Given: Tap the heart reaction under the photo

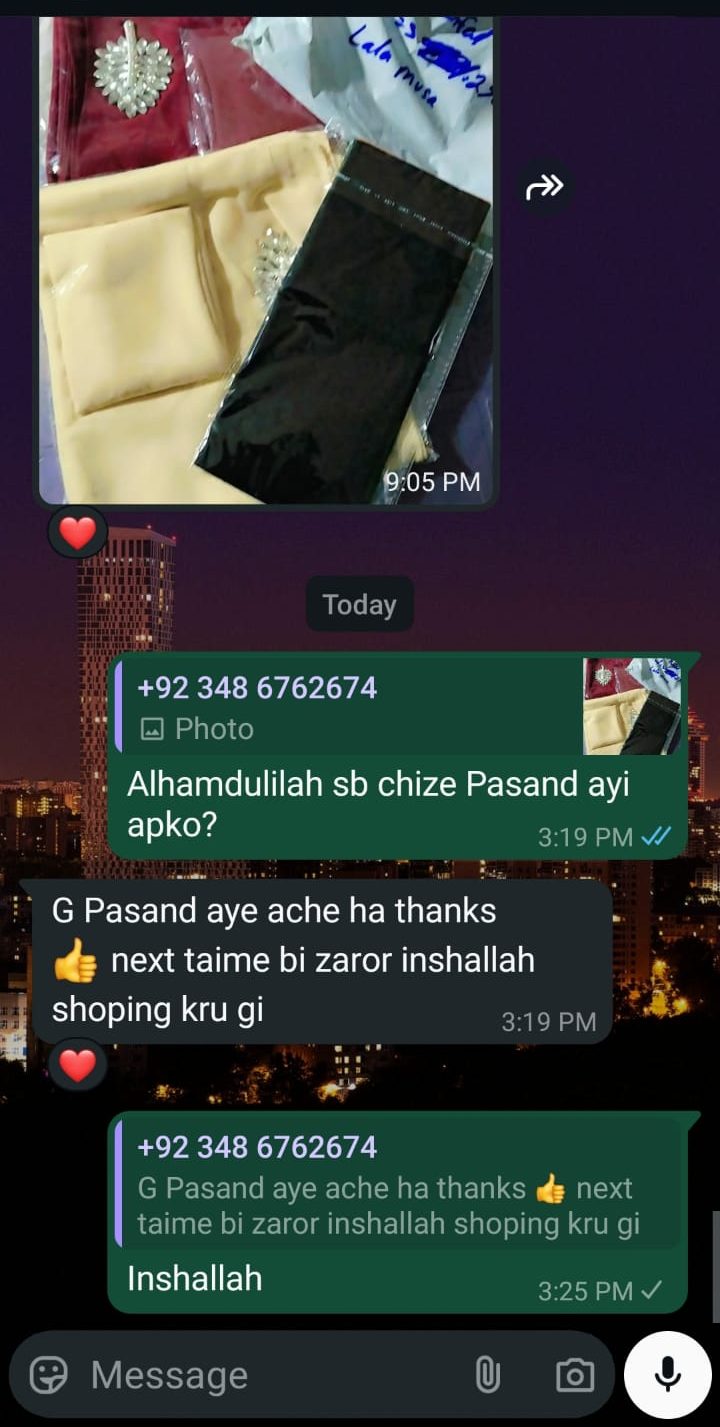Looking at the screenshot, I should [x=77, y=534].
